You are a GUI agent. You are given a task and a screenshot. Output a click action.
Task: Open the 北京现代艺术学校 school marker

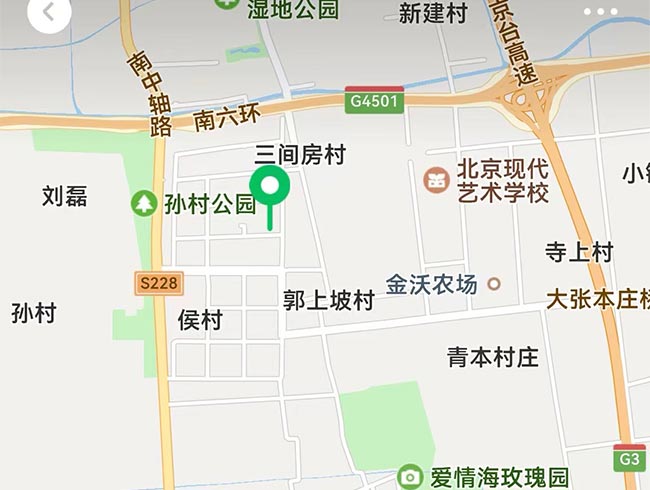(436, 180)
